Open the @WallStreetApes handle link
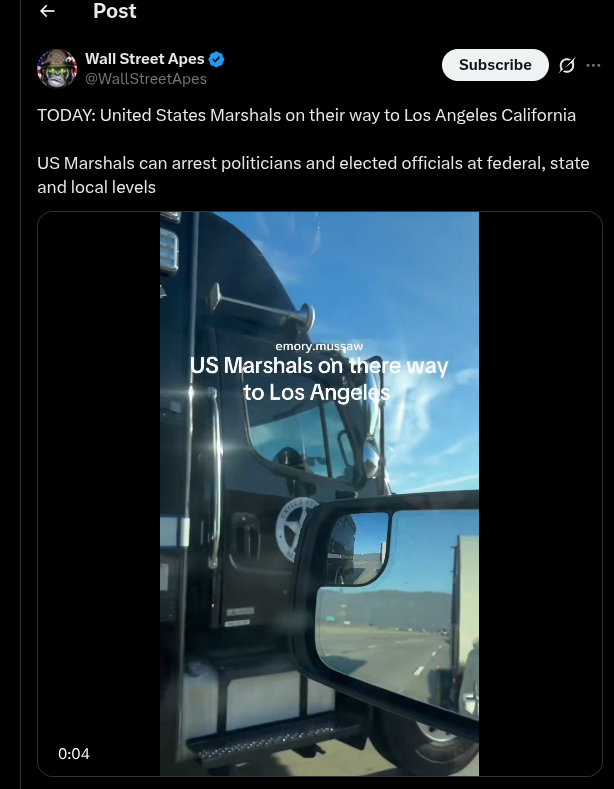 pos(146,79)
